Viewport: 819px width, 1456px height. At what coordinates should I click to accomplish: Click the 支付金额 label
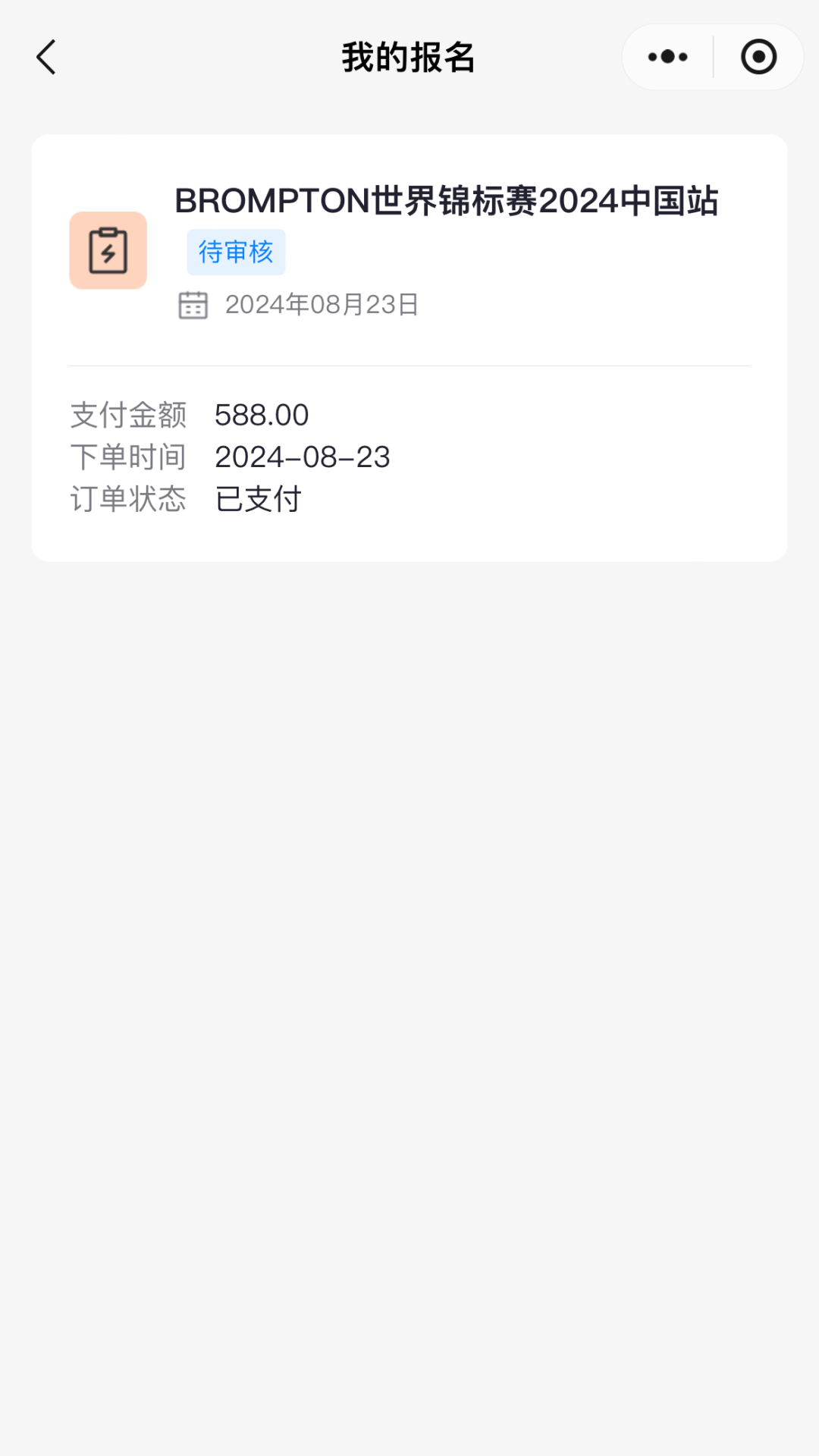(127, 414)
